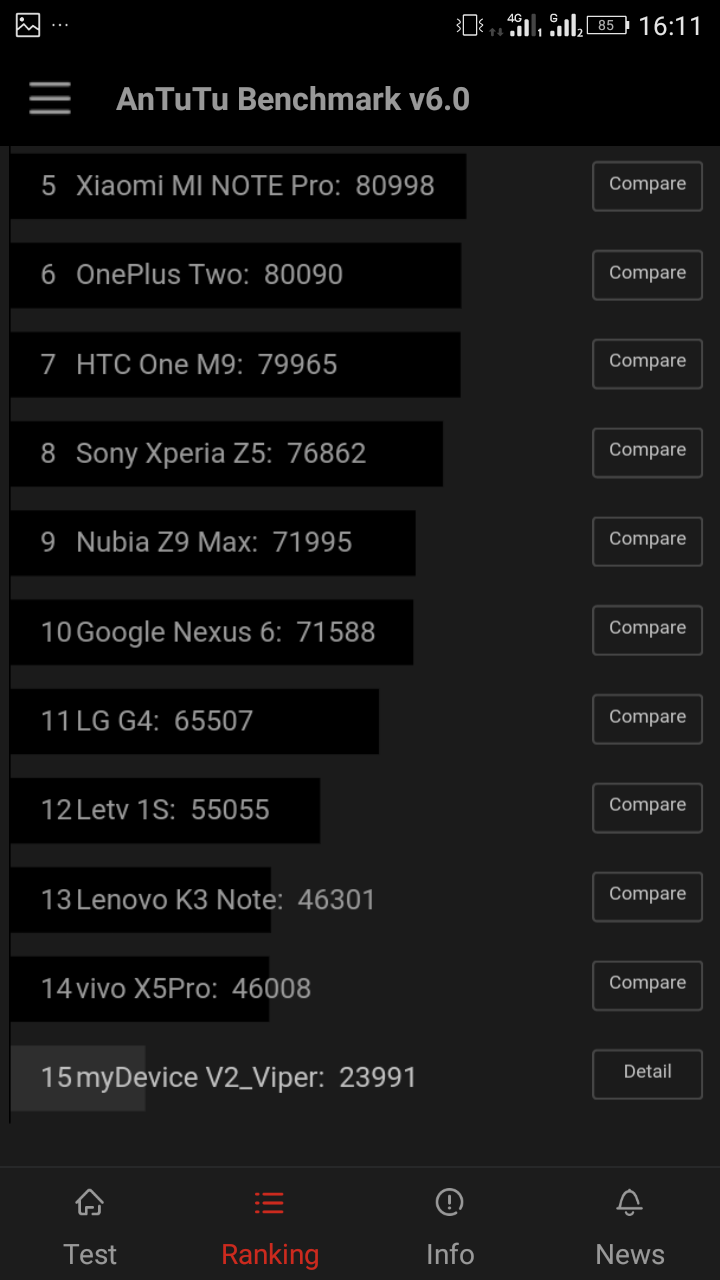This screenshot has width=720, height=1280.
Task: Compare with Letv 1S
Action: tap(647, 807)
